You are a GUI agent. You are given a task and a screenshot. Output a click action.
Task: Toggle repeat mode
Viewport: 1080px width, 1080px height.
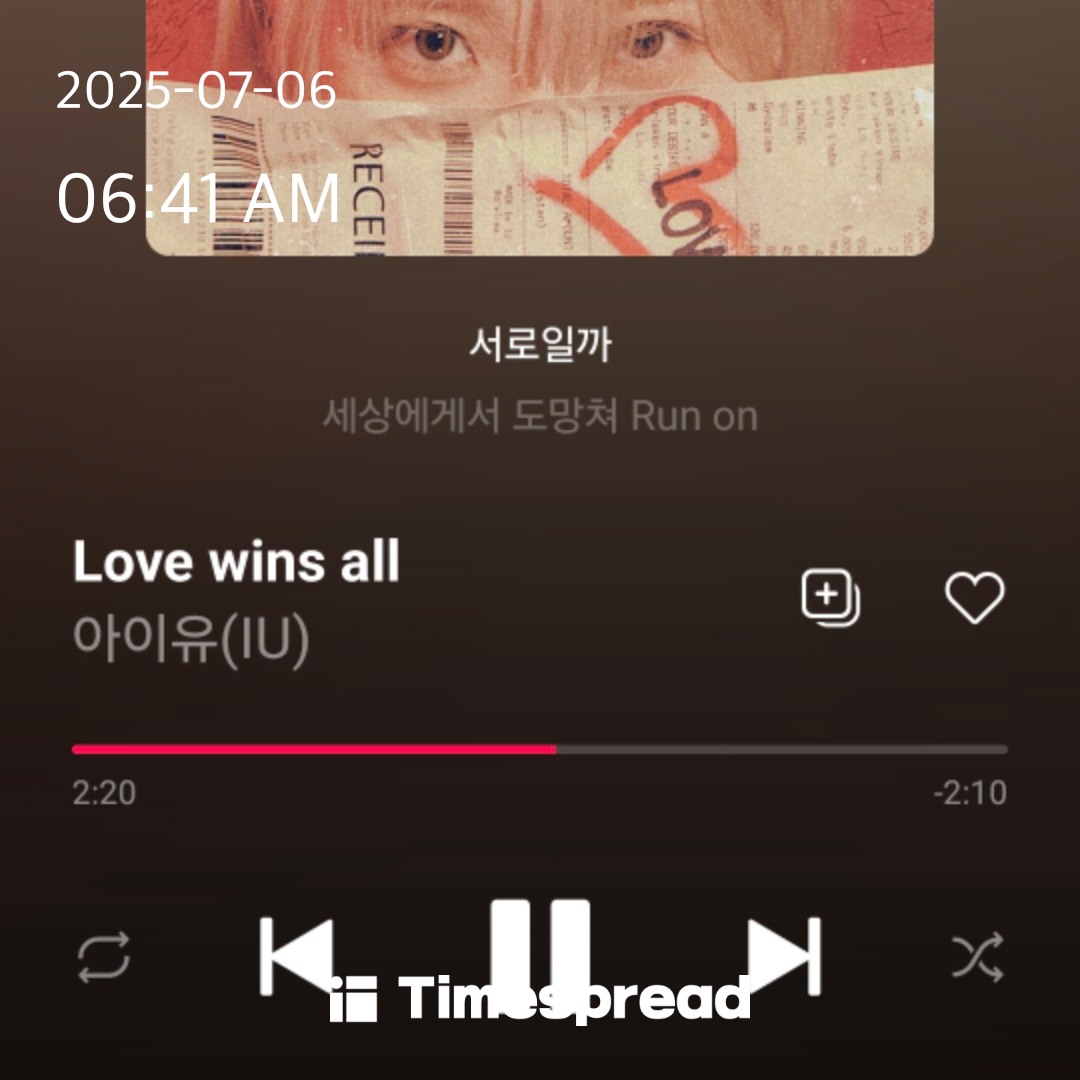[x=104, y=957]
